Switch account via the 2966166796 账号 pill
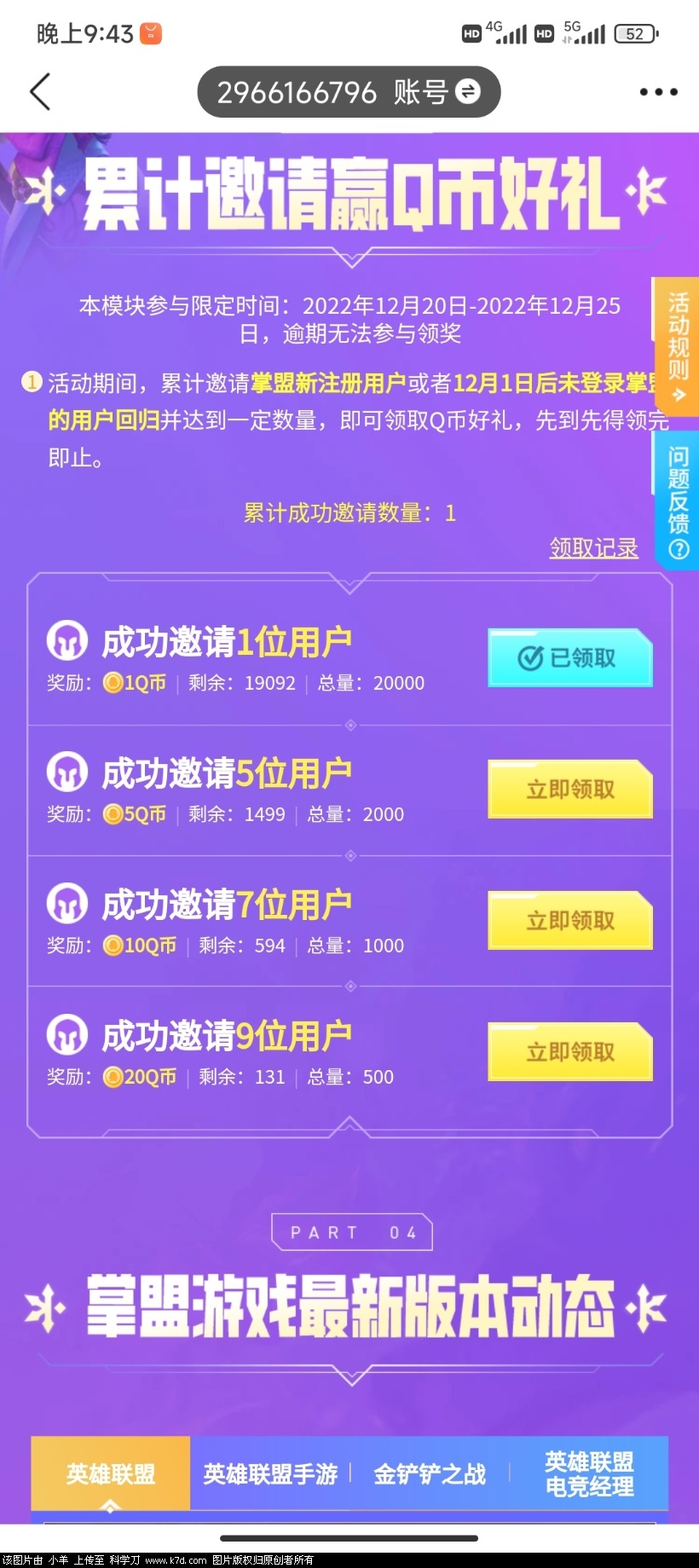Screen dimensions: 699x1568 (x=349, y=92)
